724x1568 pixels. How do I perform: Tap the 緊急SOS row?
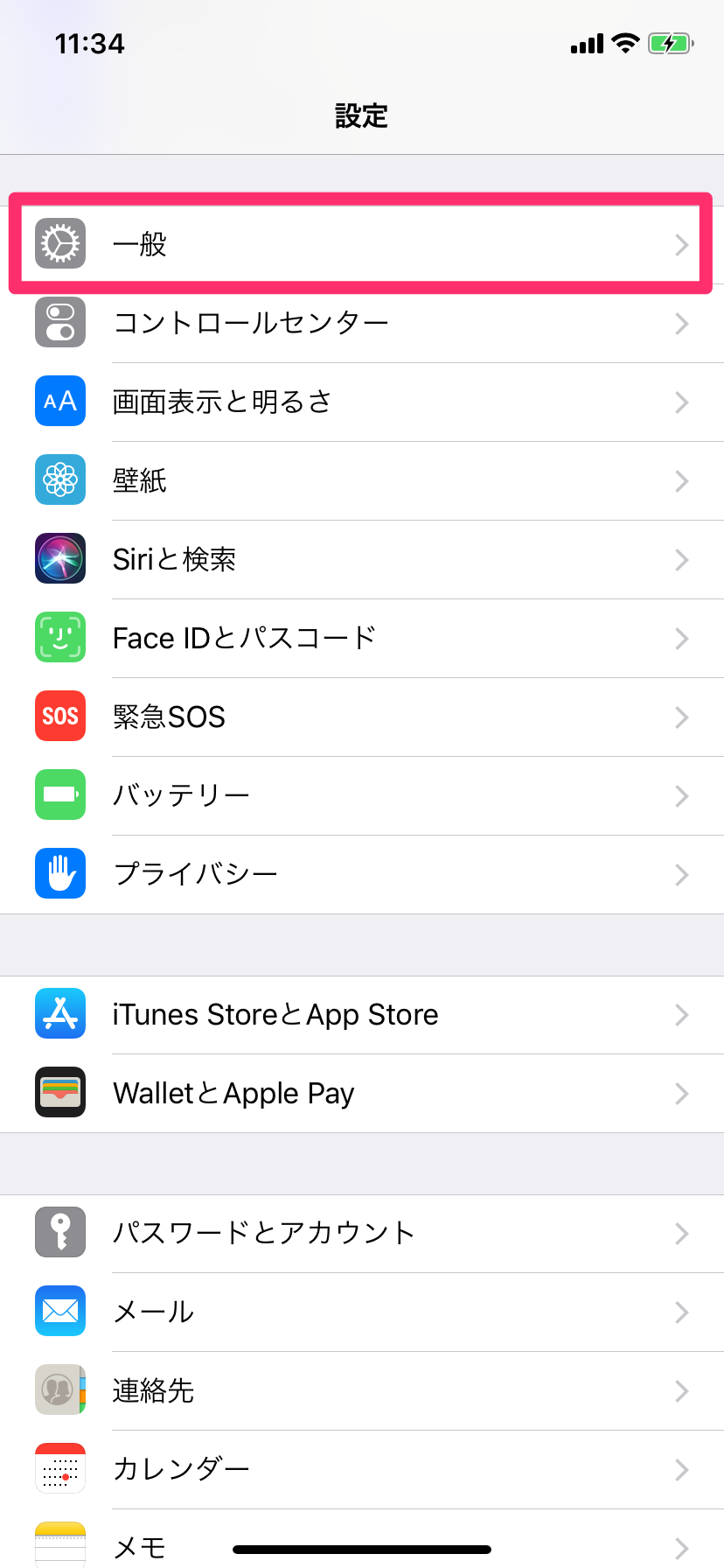point(362,717)
